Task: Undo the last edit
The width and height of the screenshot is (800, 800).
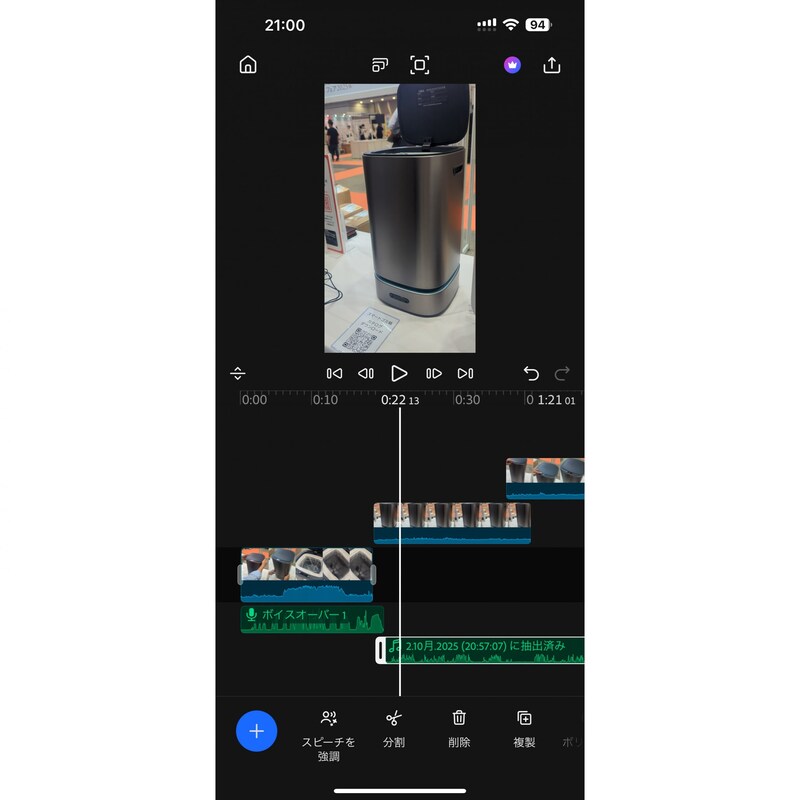Action: 531,374
